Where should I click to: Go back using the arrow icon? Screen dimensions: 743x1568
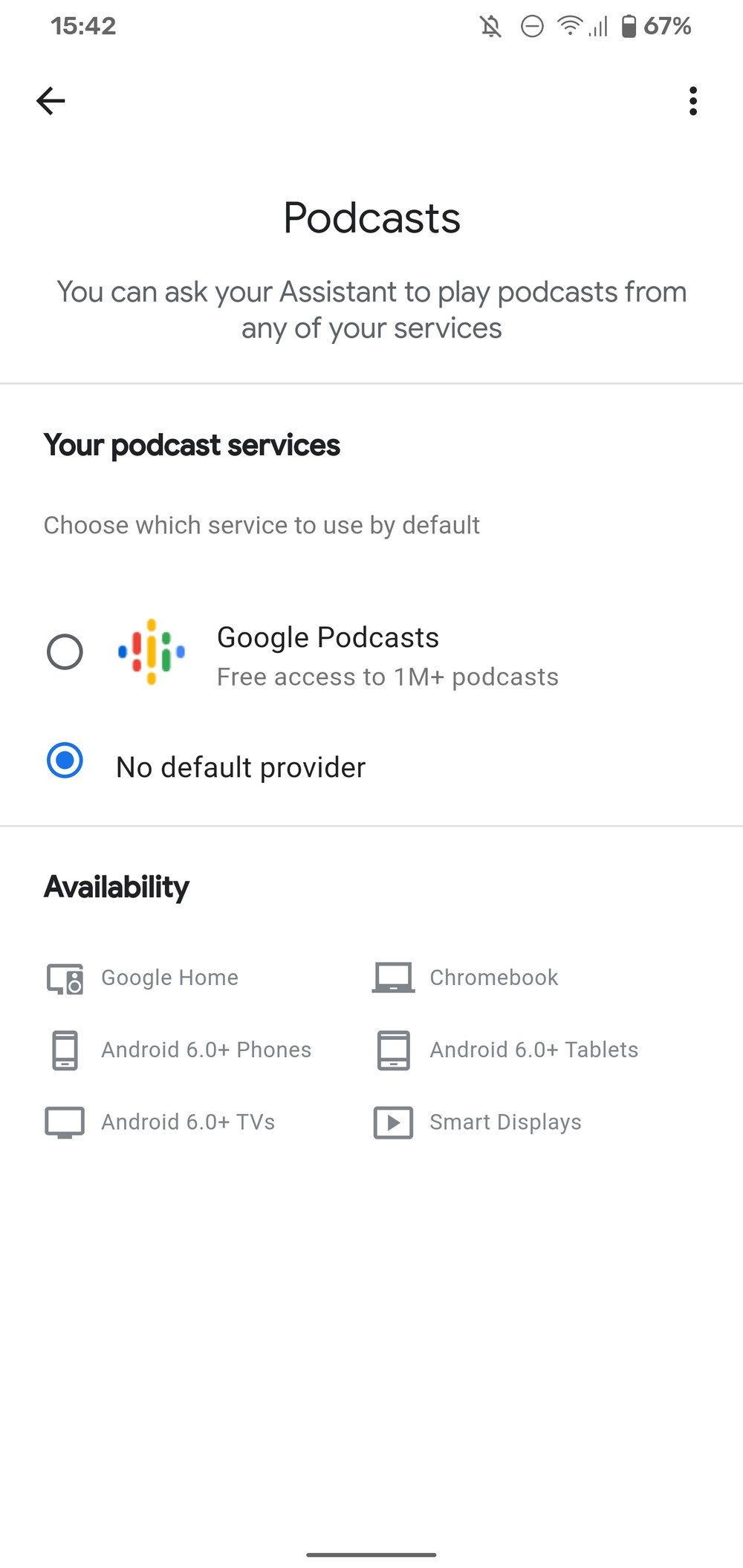[51, 101]
